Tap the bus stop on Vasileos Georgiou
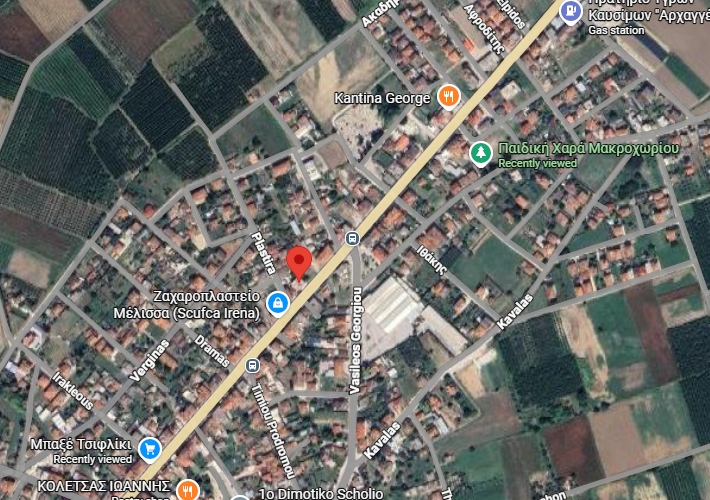The image size is (710, 500). (x=351, y=238)
